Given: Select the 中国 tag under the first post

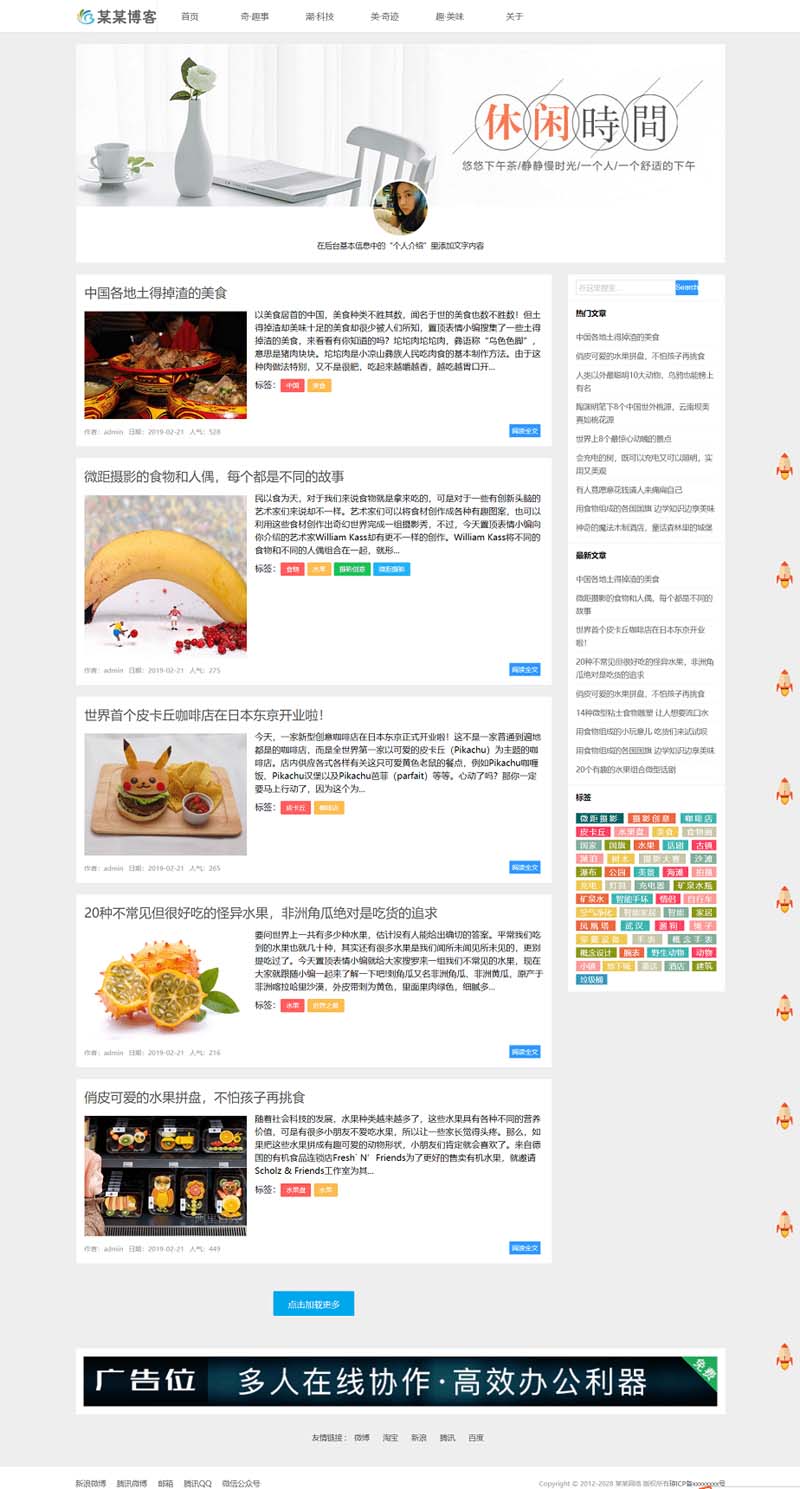Looking at the screenshot, I should 292,385.
